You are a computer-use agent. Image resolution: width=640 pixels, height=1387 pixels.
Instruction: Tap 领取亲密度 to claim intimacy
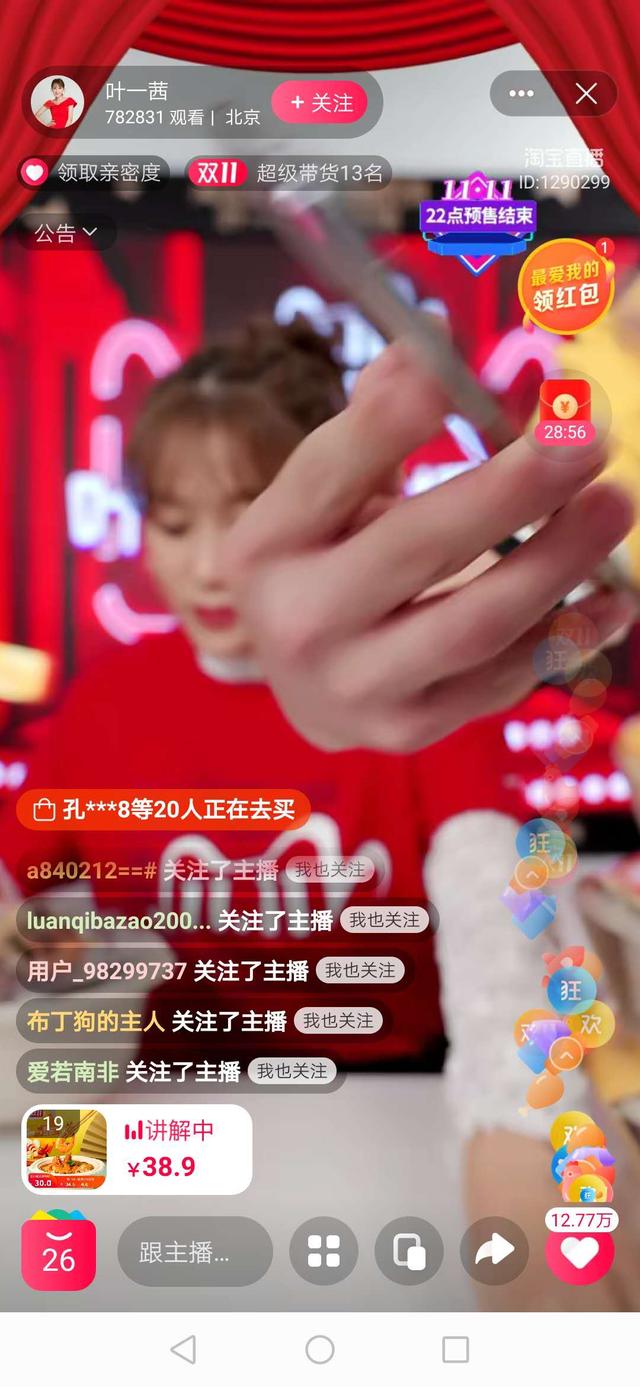(x=94, y=173)
